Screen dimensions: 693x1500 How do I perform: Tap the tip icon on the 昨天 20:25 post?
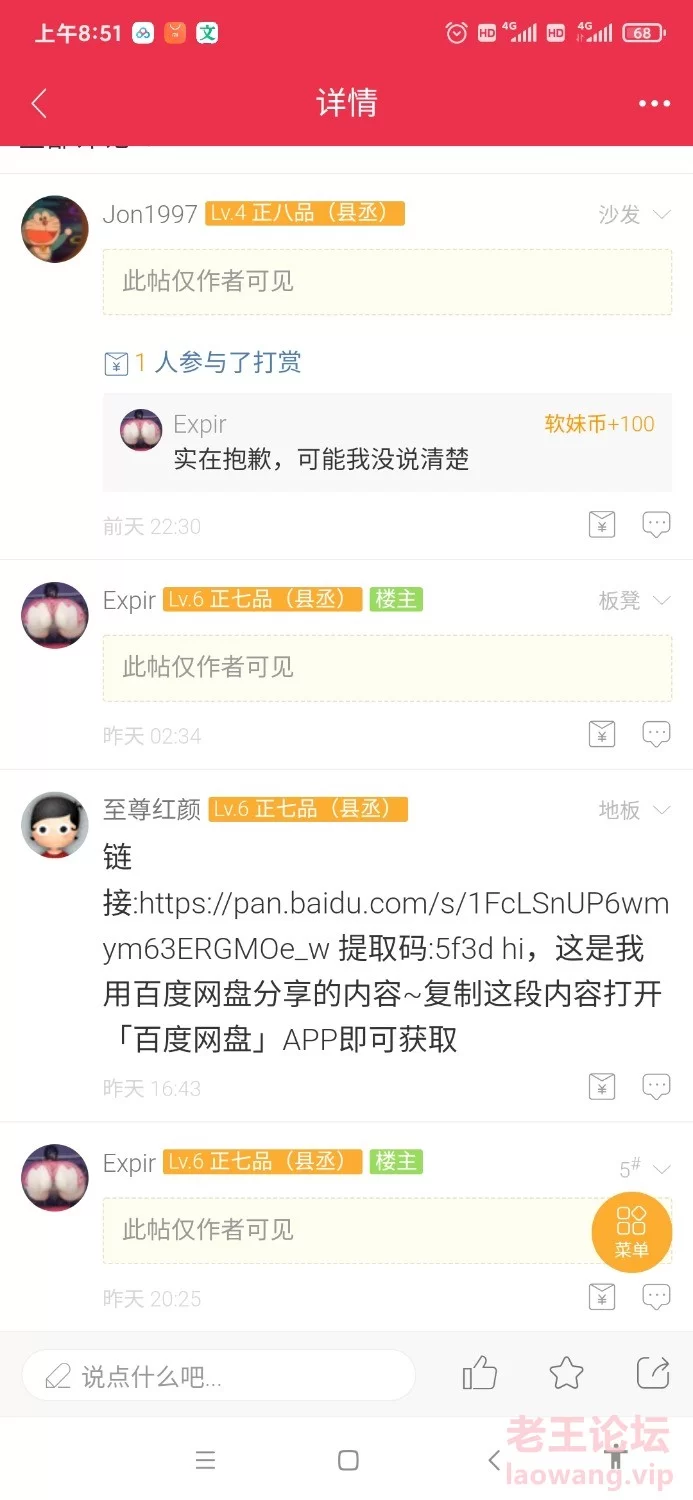(x=602, y=1296)
